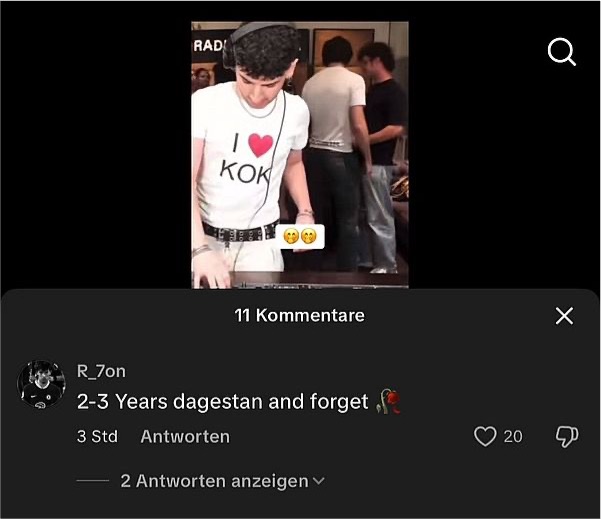This screenshot has height=519, width=601.
Task: Open the search magnifier icon
Action: pos(562,52)
